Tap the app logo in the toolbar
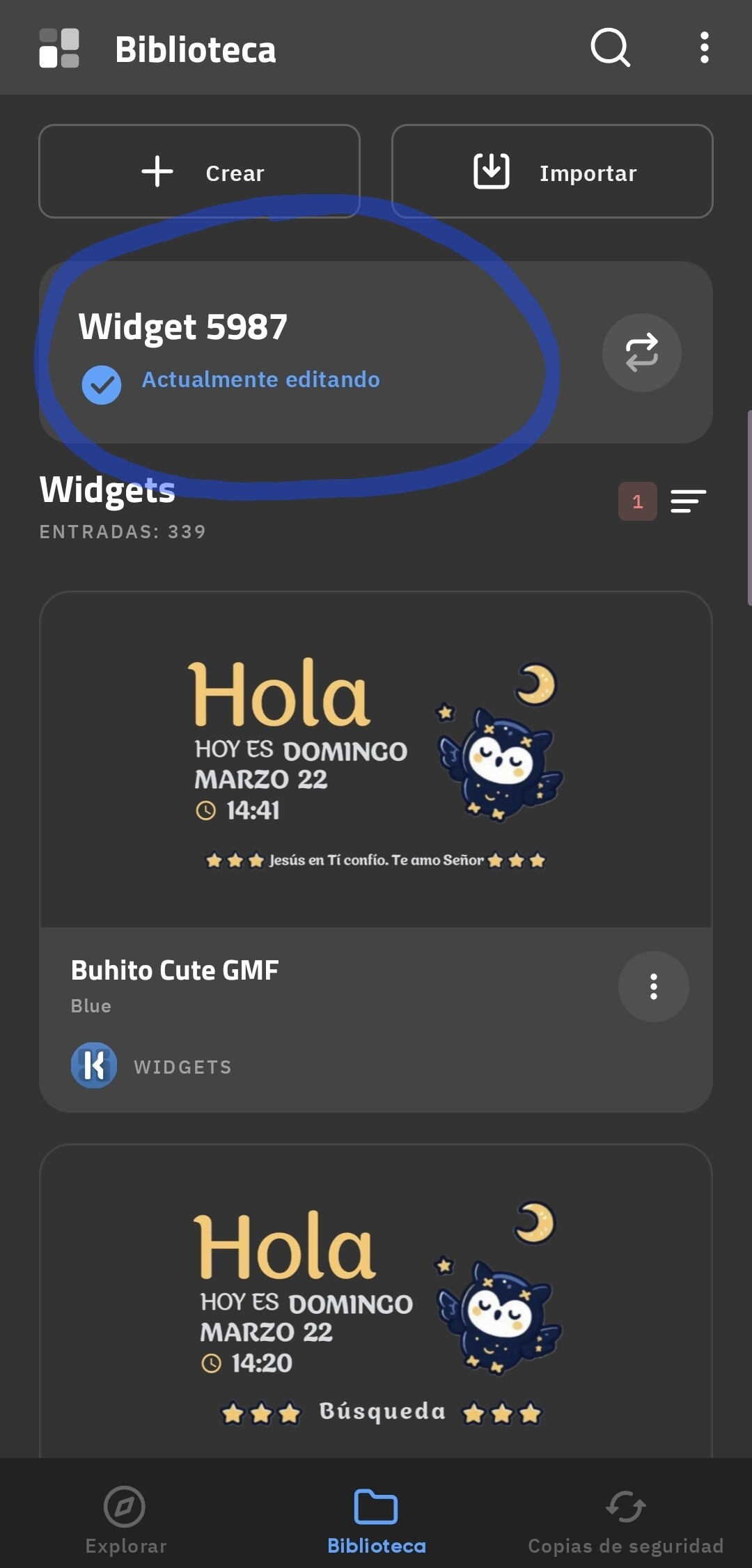Viewport: 752px width, 1568px height. pos(59,48)
